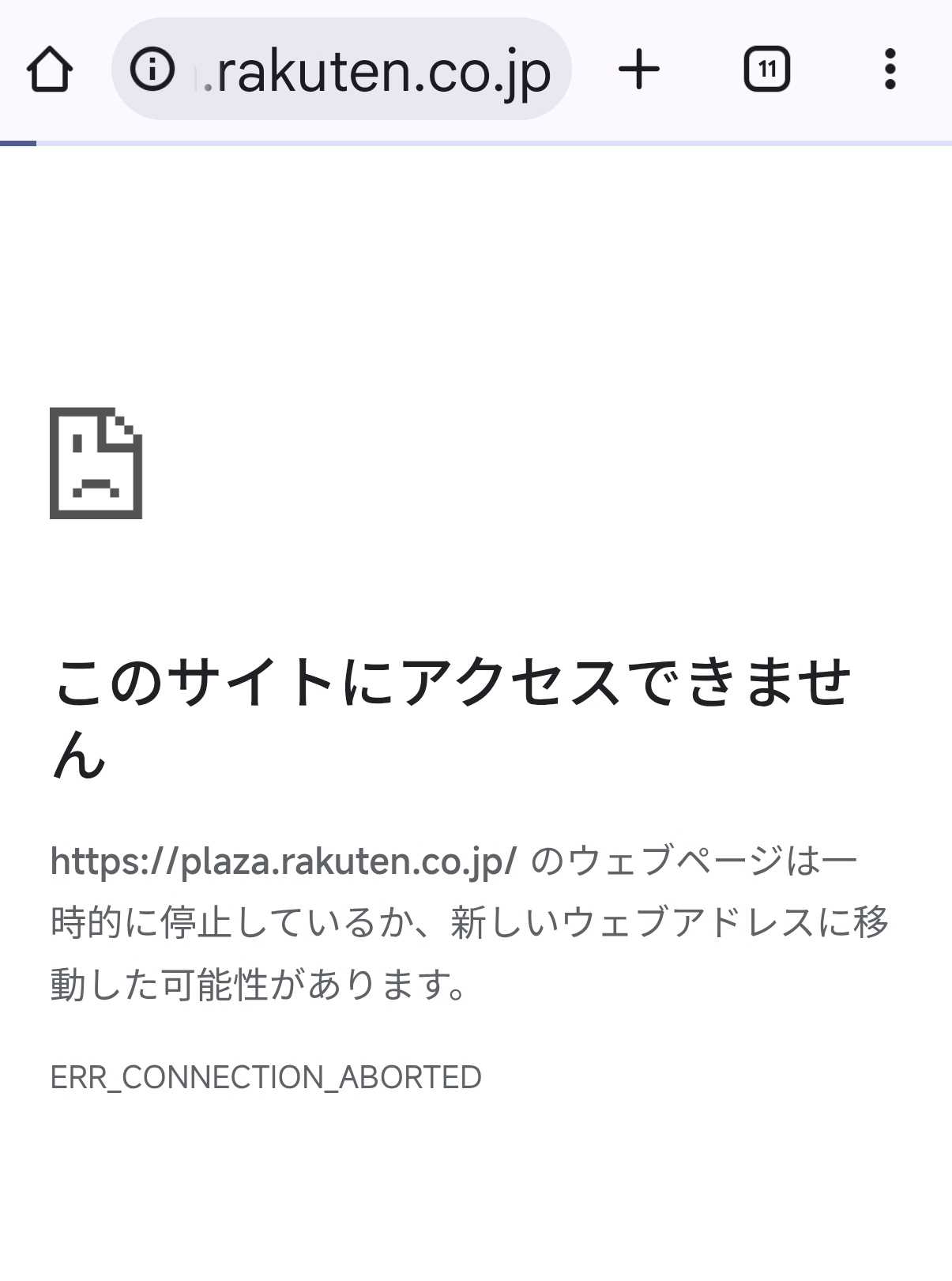Tap the rakuten.co.jp address bar

pyautogui.click(x=379, y=70)
